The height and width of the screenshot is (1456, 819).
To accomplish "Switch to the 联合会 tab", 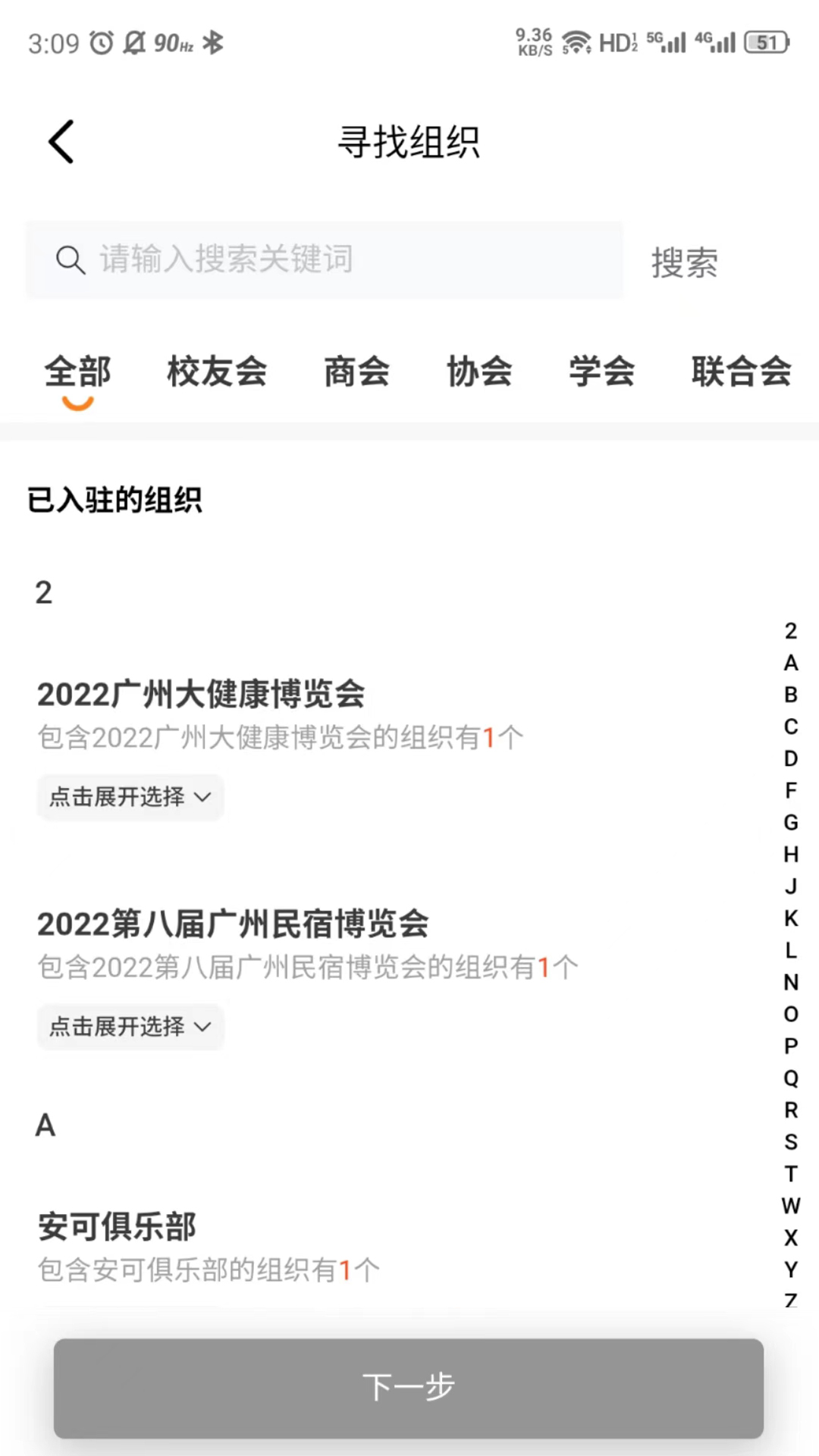I will [742, 371].
